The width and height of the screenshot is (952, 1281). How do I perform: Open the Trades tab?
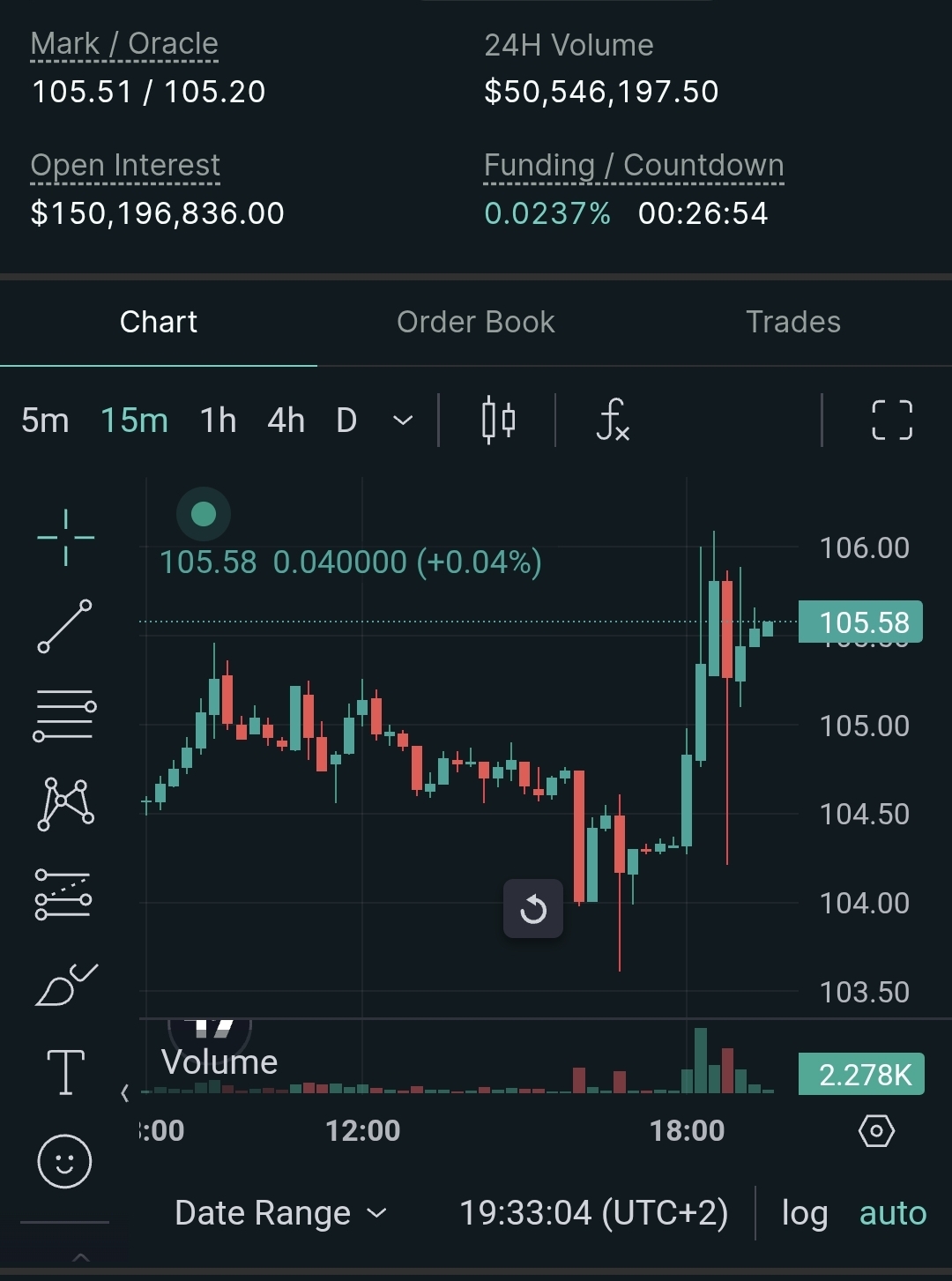click(x=792, y=323)
